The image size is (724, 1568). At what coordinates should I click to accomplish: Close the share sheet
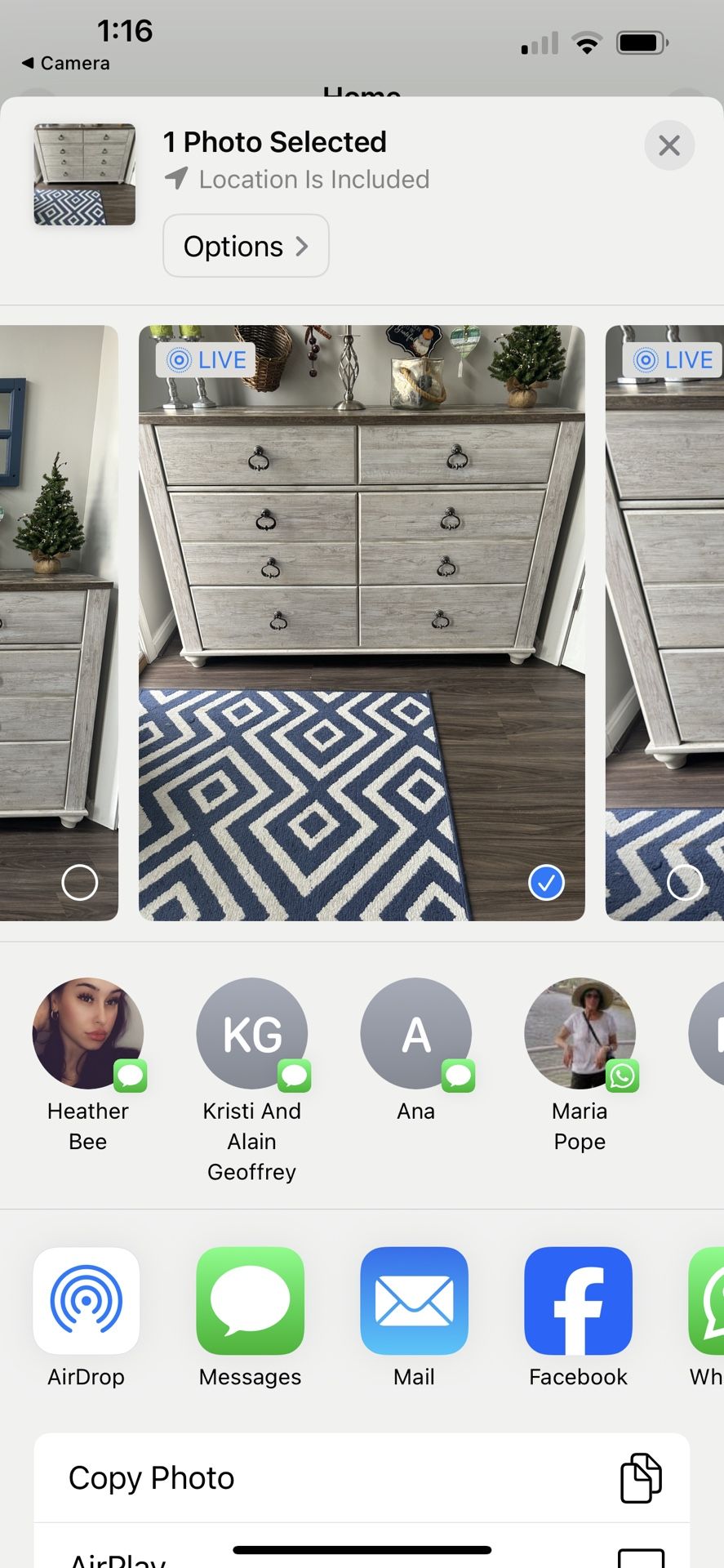point(668,145)
